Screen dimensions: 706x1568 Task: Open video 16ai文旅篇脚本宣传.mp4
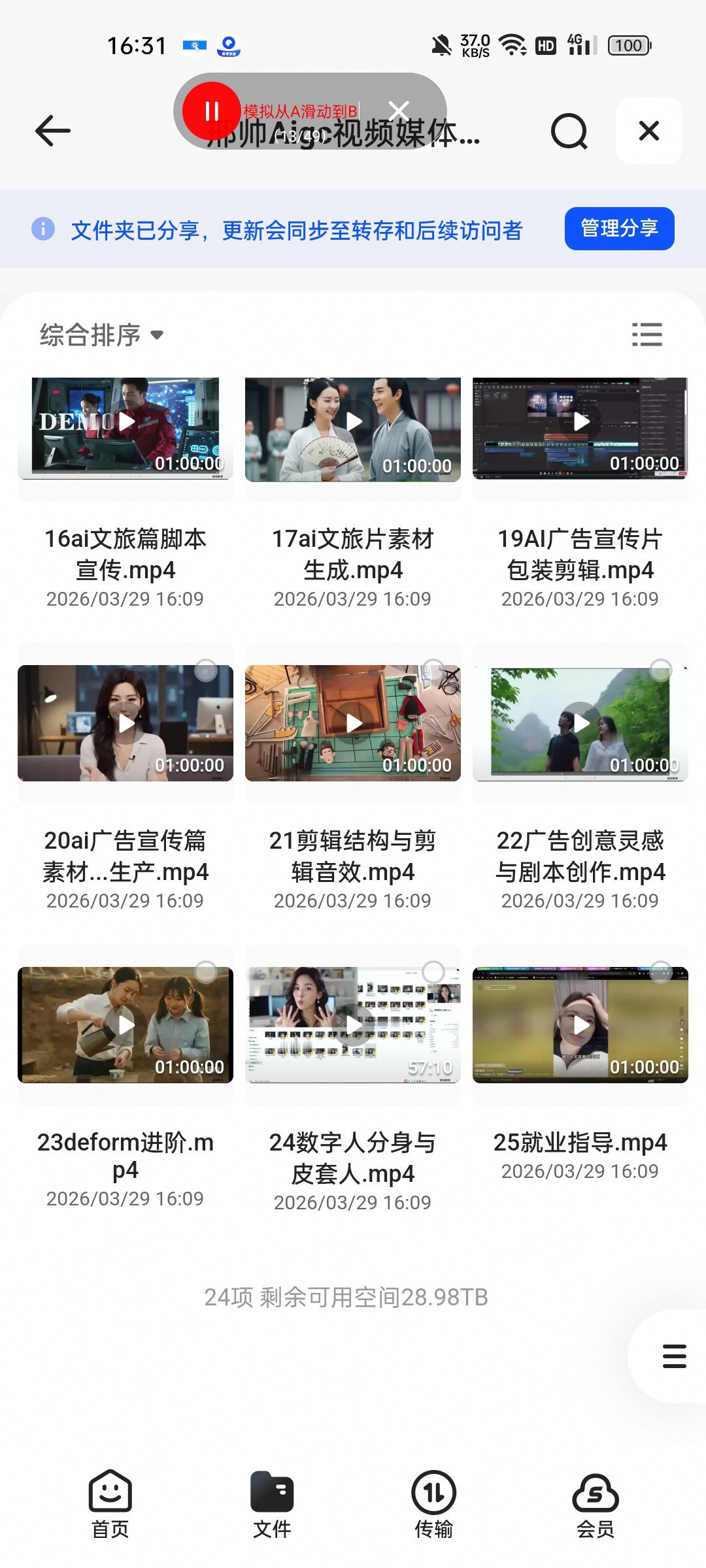coord(126,428)
